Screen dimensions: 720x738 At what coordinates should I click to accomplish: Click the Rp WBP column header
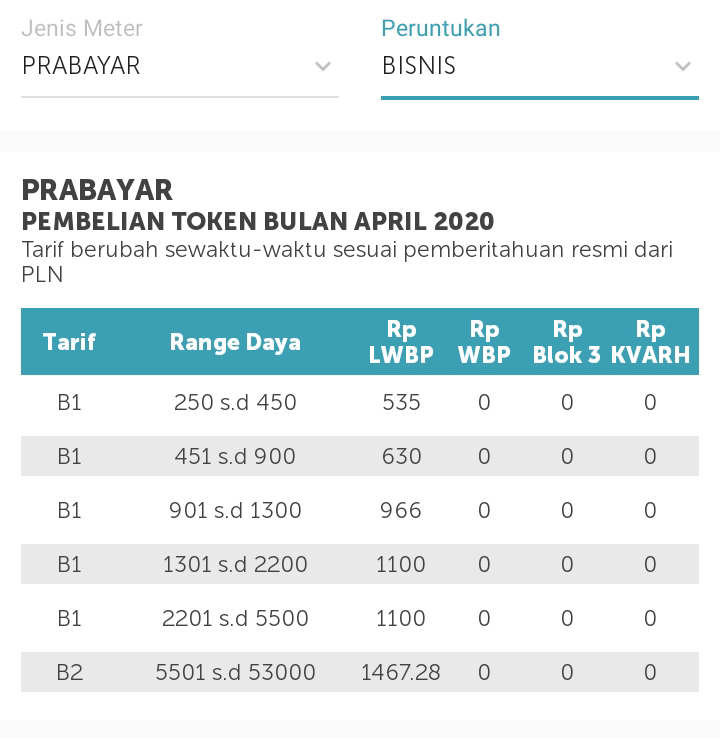pyautogui.click(x=484, y=341)
